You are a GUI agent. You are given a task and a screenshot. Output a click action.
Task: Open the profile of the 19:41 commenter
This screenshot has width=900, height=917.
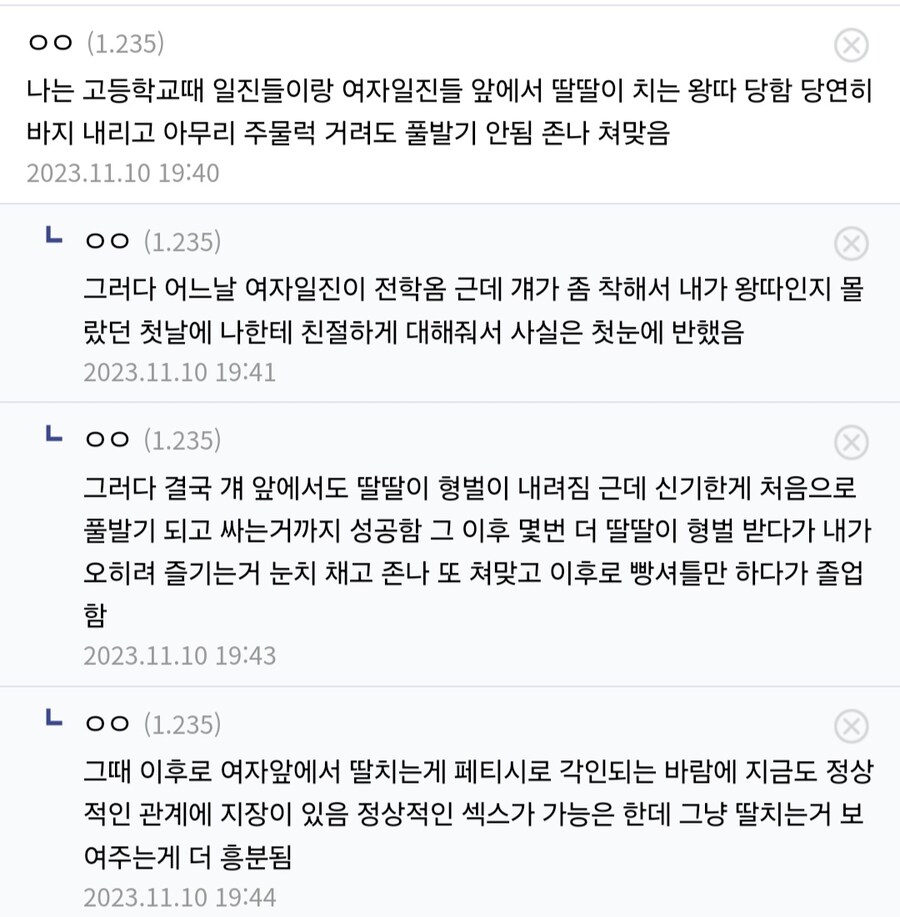(104, 240)
